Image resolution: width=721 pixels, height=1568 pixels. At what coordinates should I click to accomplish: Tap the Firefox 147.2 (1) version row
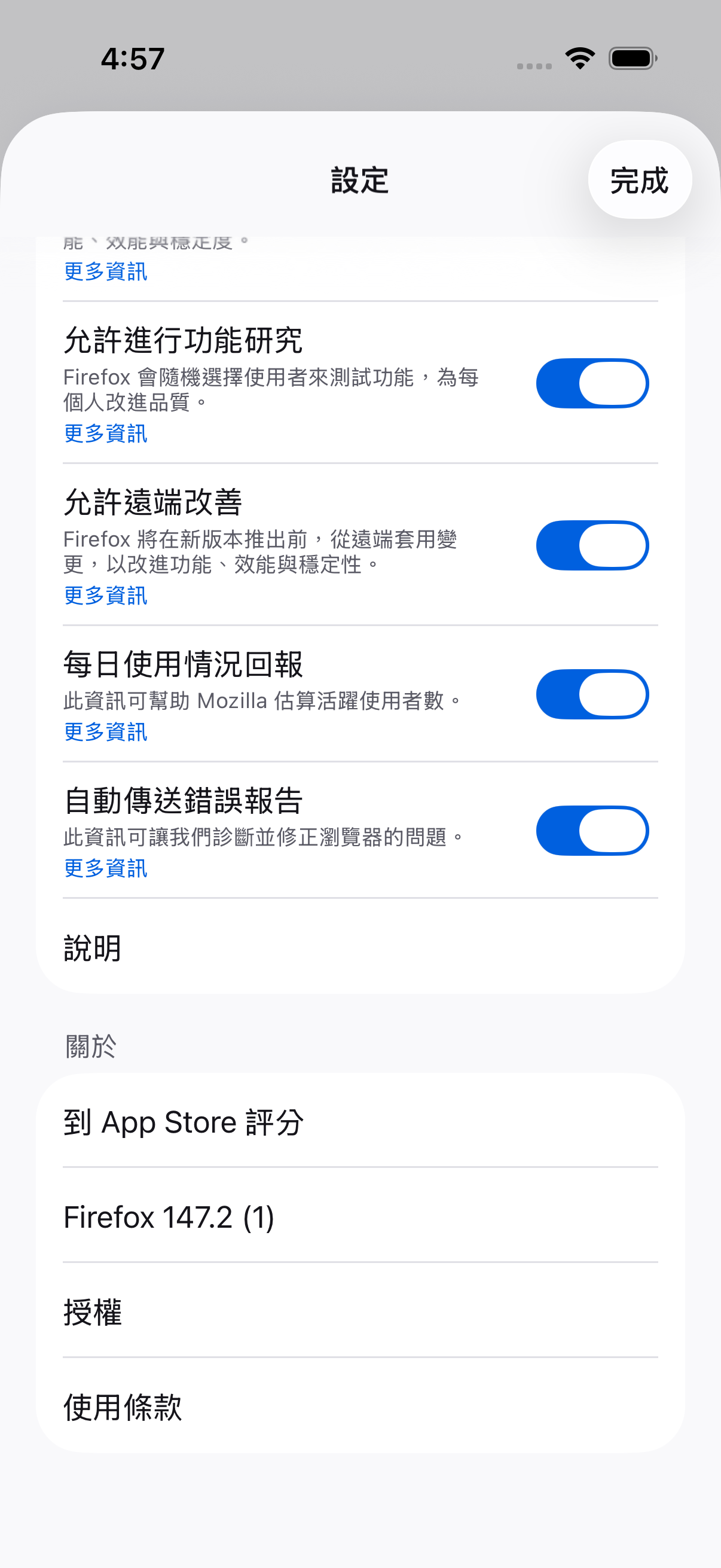[360, 1217]
